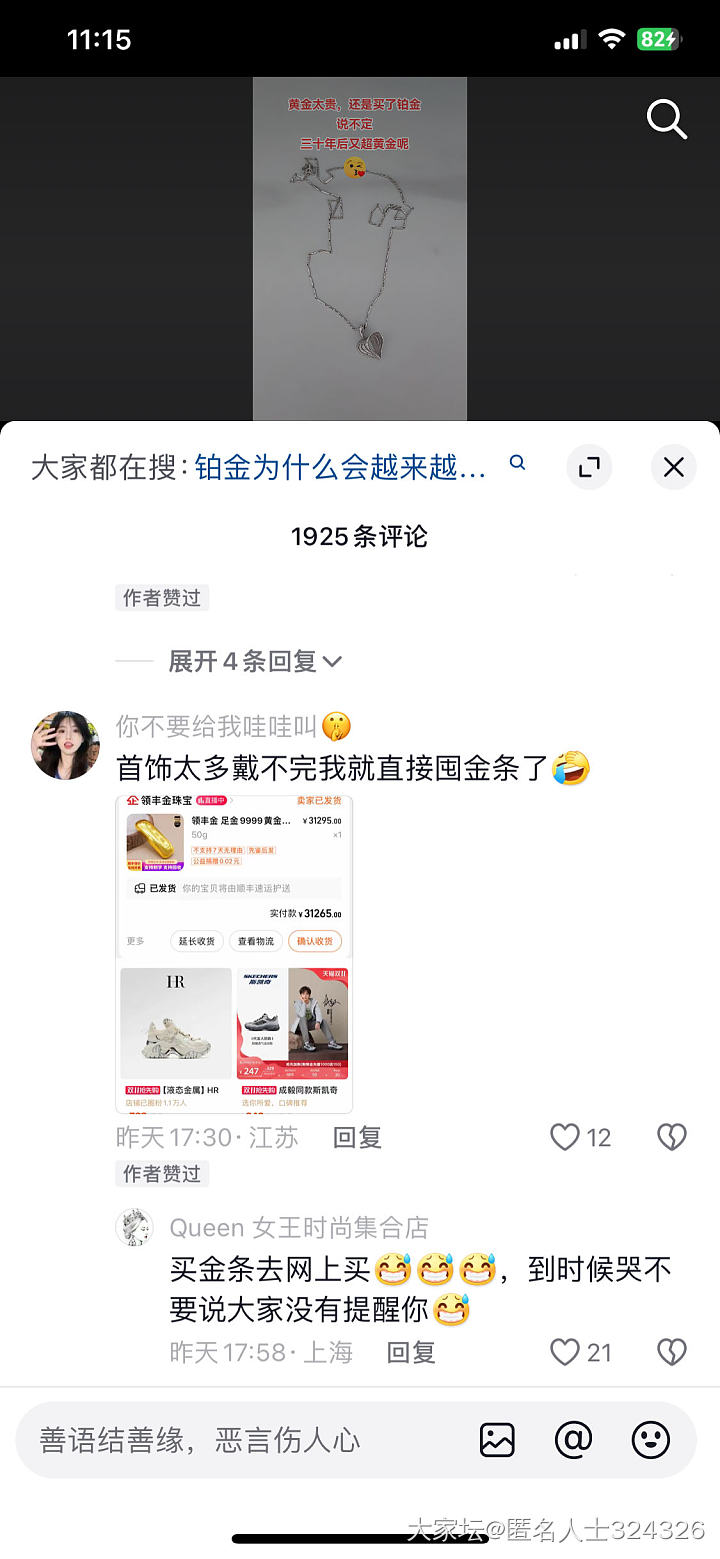
Task: Close the comments panel
Action: point(674,467)
